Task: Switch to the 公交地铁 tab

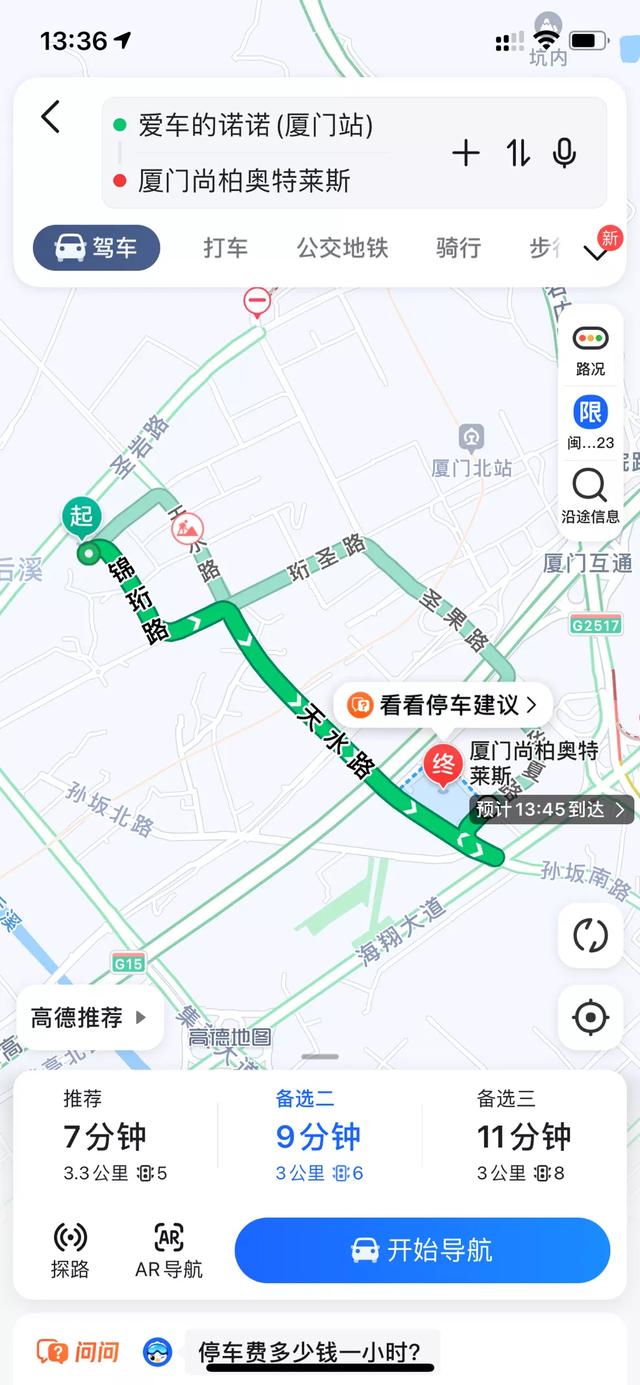Action: (342, 248)
